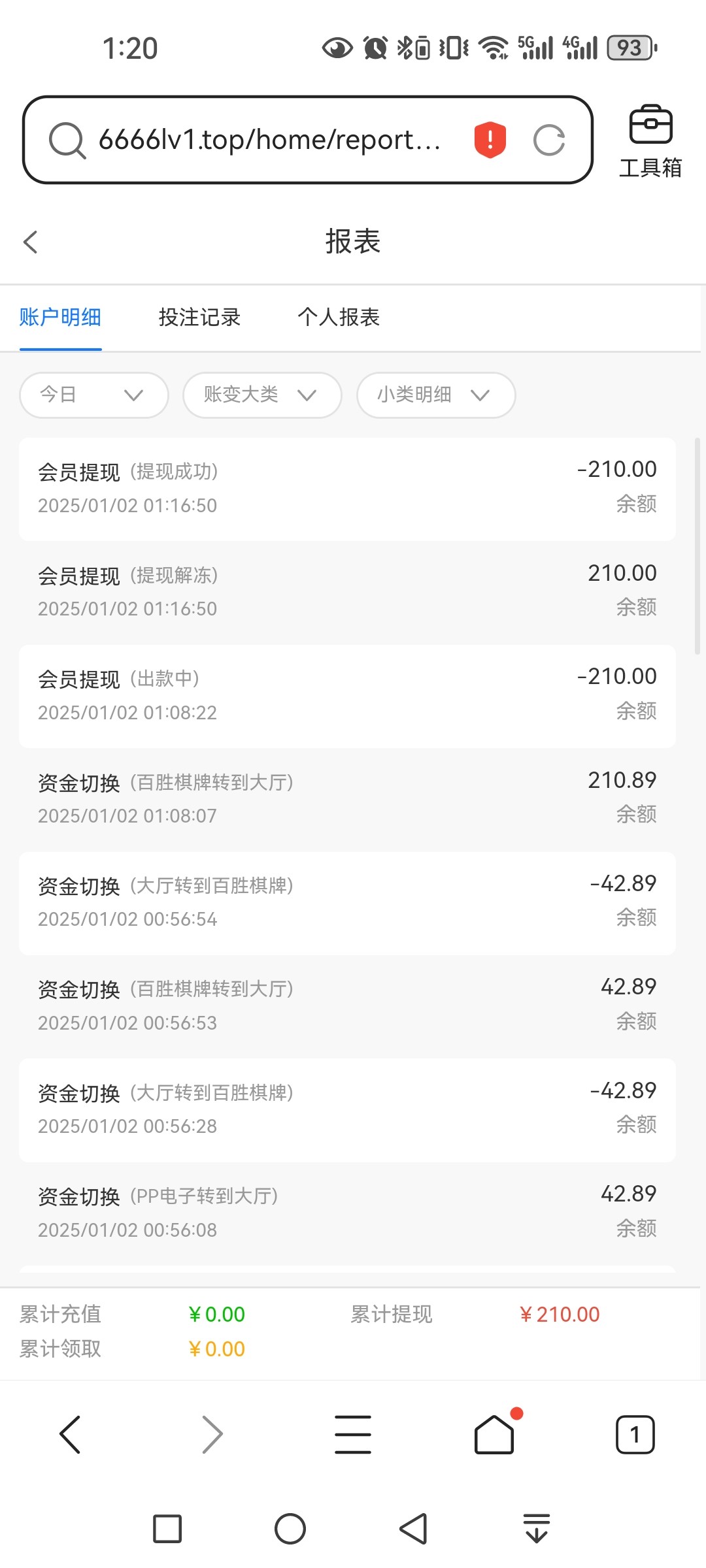The image size is (706, 1568).
Task: Open the red security warning shield
Action: click(x=490, y=140)
